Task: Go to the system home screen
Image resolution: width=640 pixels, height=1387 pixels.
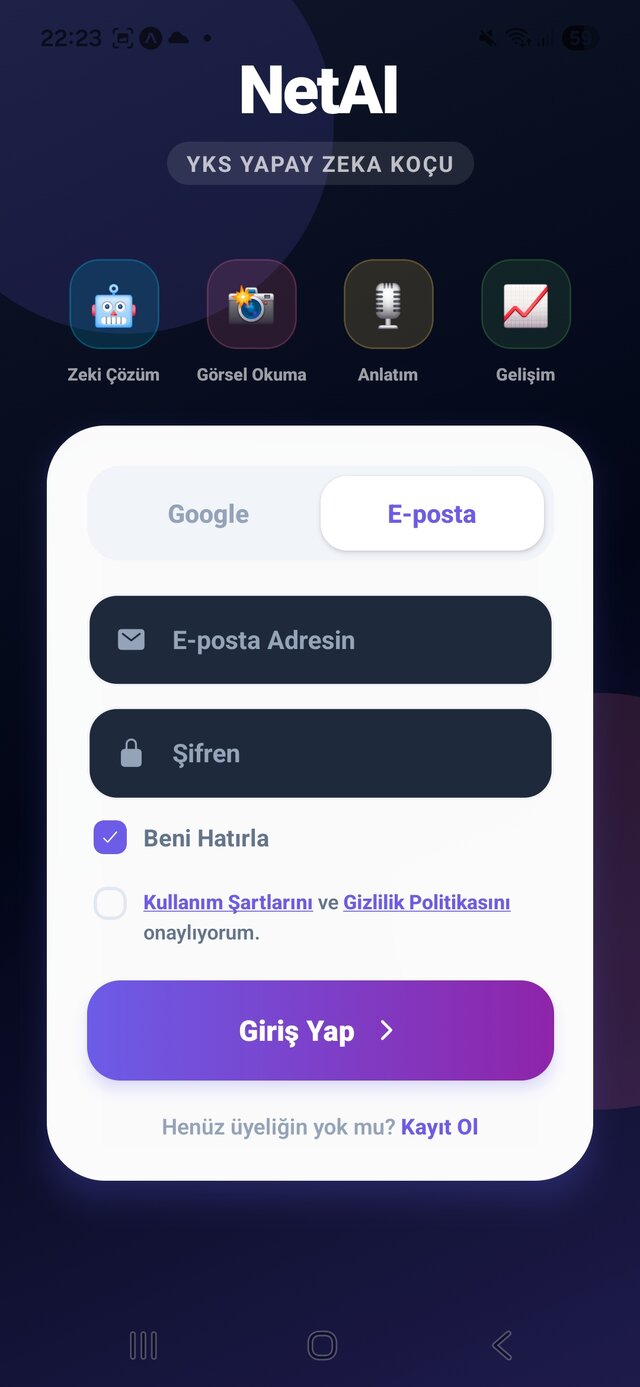Action: click(322, 1345)
